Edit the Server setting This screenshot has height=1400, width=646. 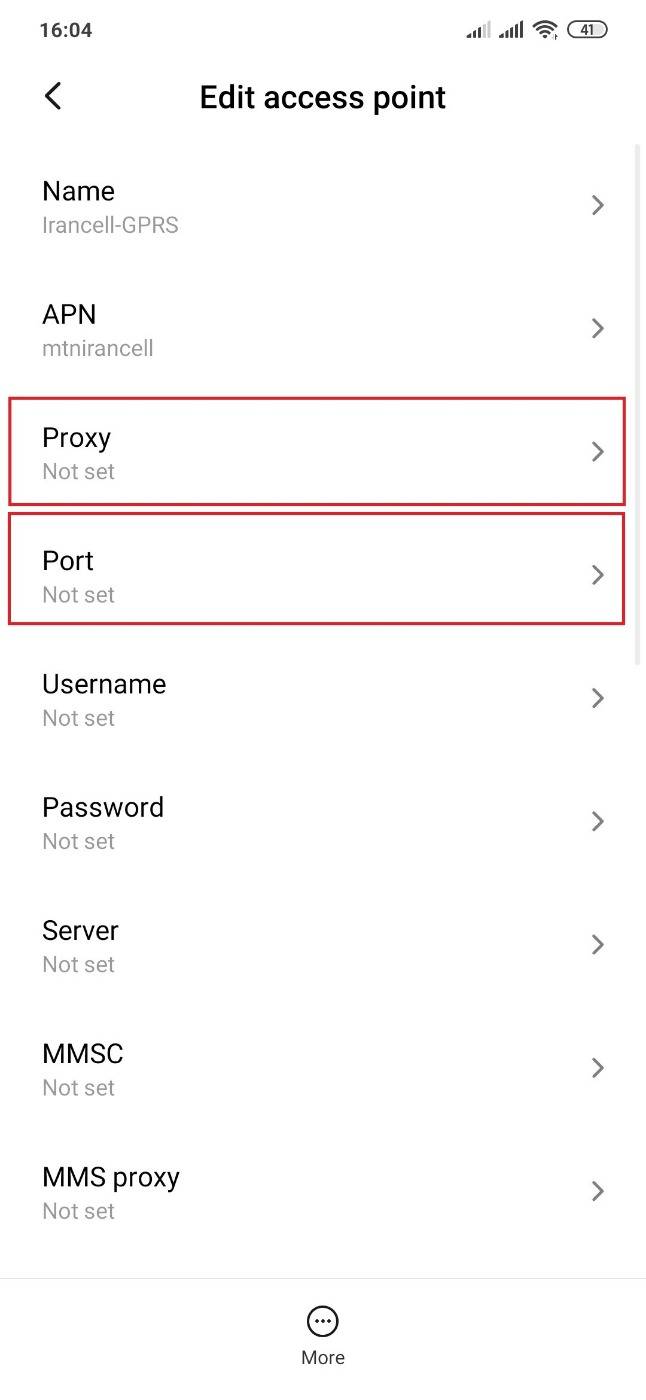click(323, 945)
